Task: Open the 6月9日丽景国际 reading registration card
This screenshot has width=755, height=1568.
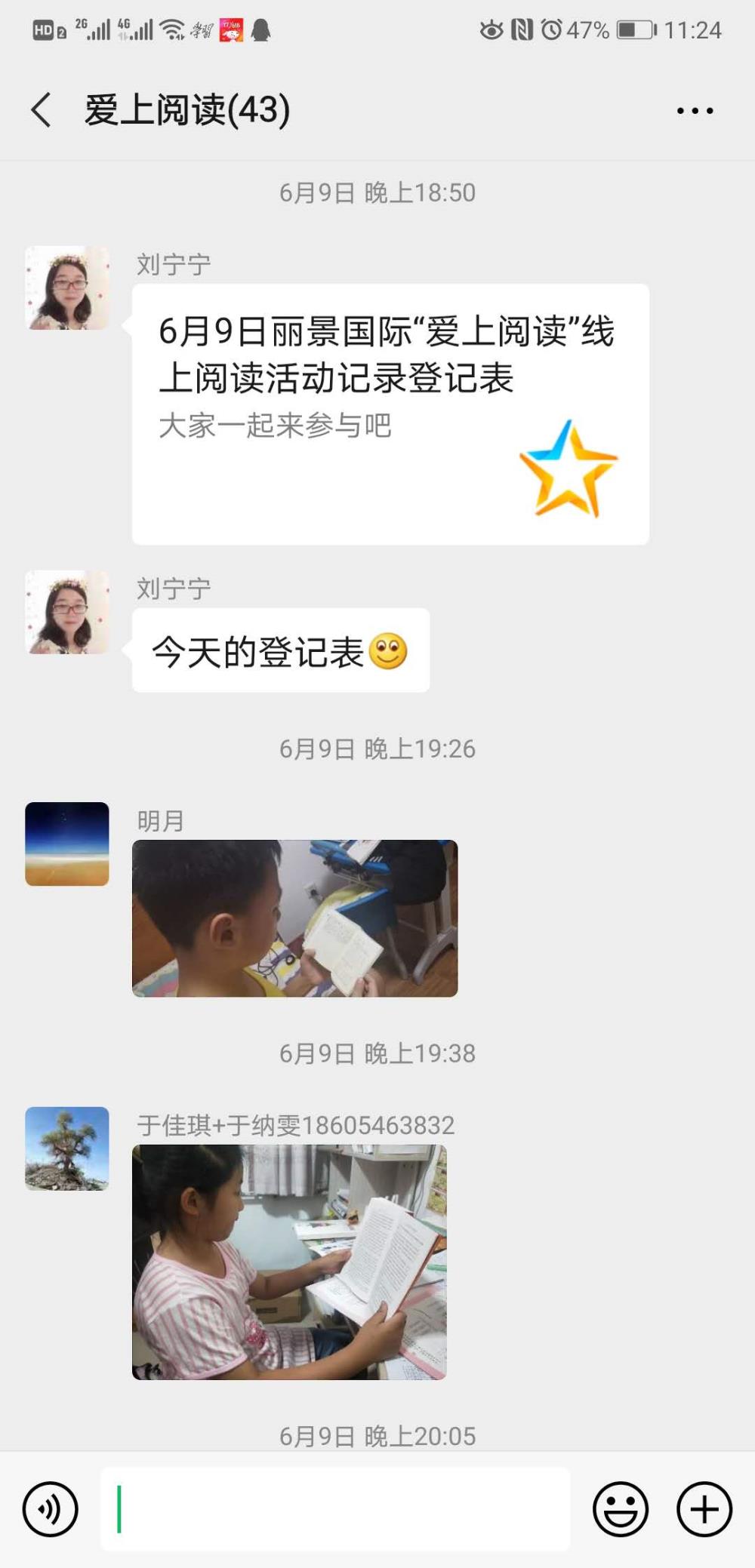Action: (x=390, y=414)
